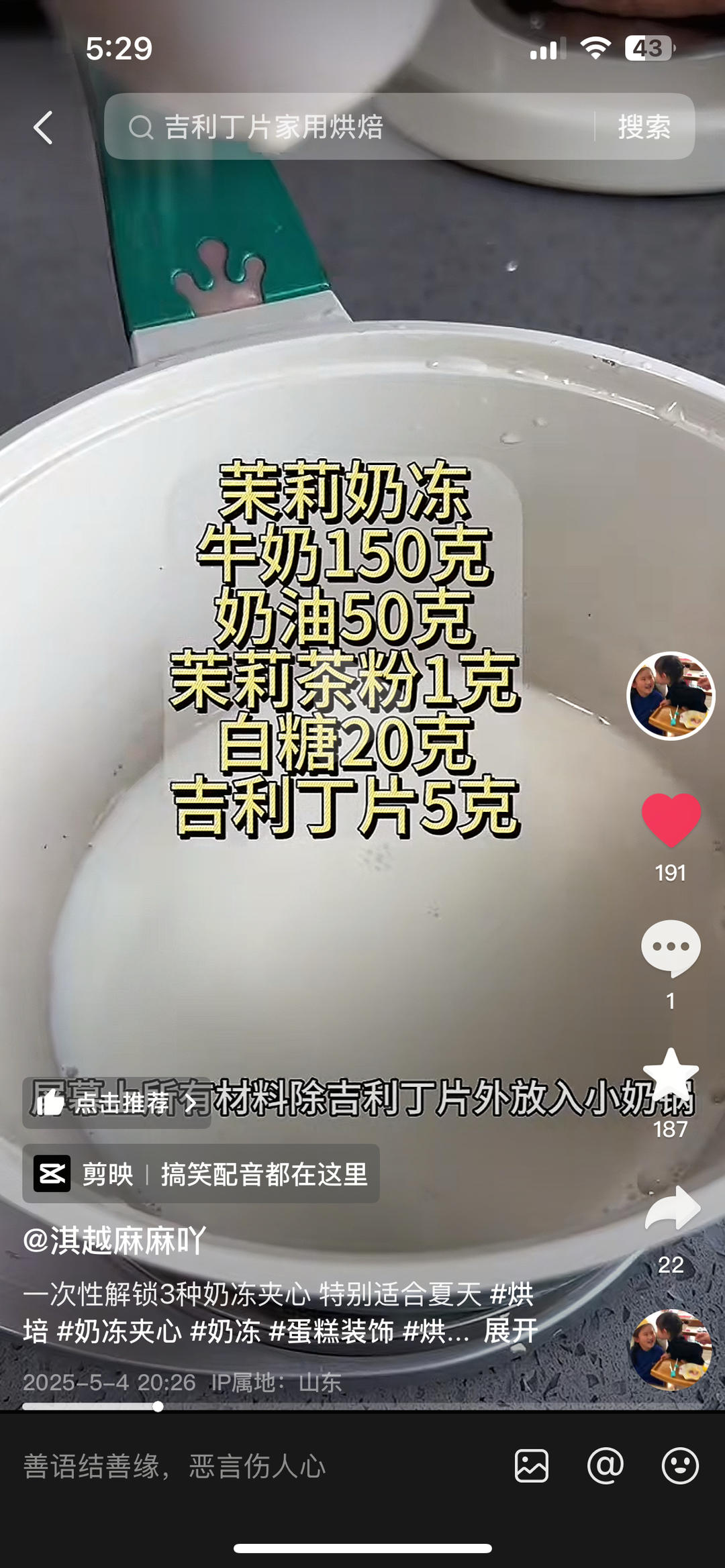Open the rotating music disc
Image resolution: width=725 pixels, height=1568 pixels.
(670, 1350)
